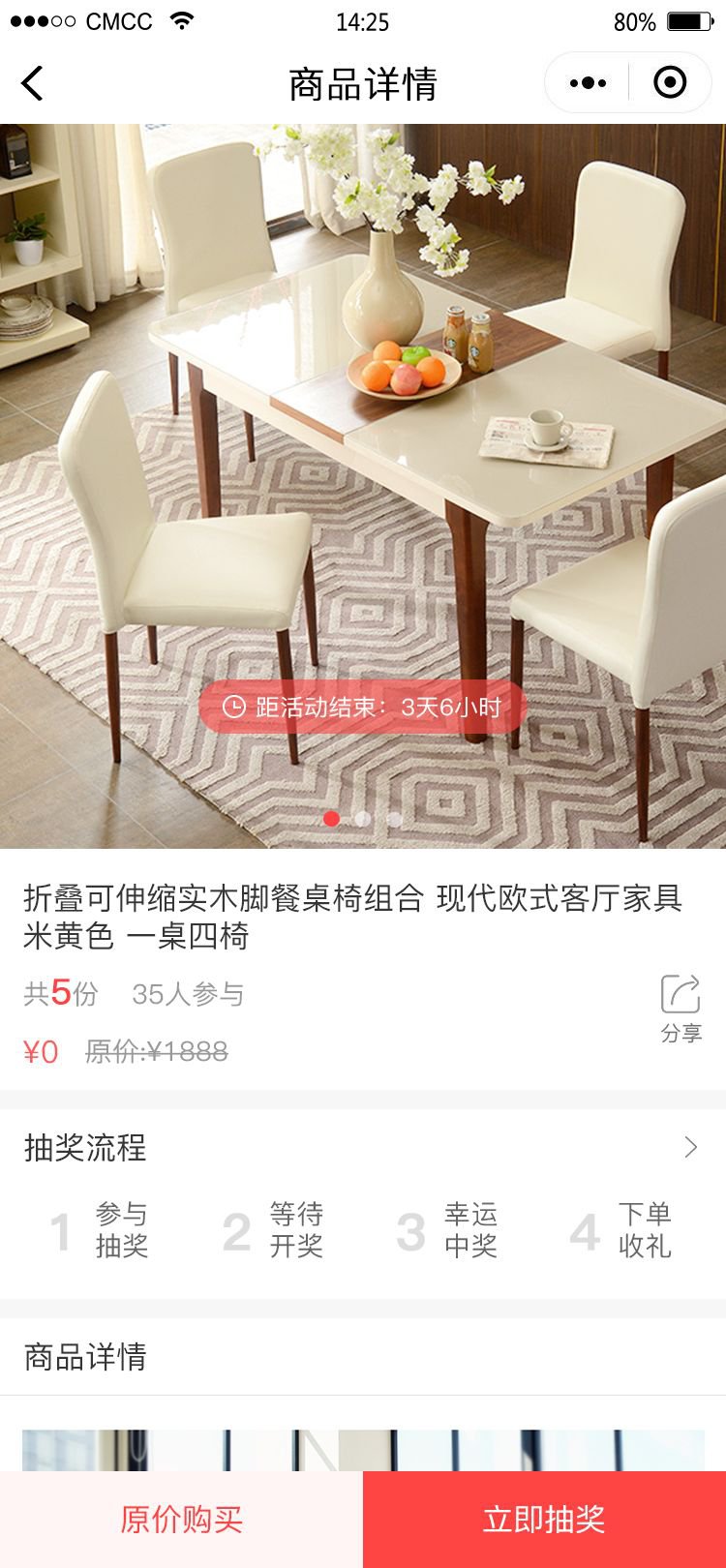Open the mini program three-dot menu
726x1568 pixels.
(x=588, y=83)
